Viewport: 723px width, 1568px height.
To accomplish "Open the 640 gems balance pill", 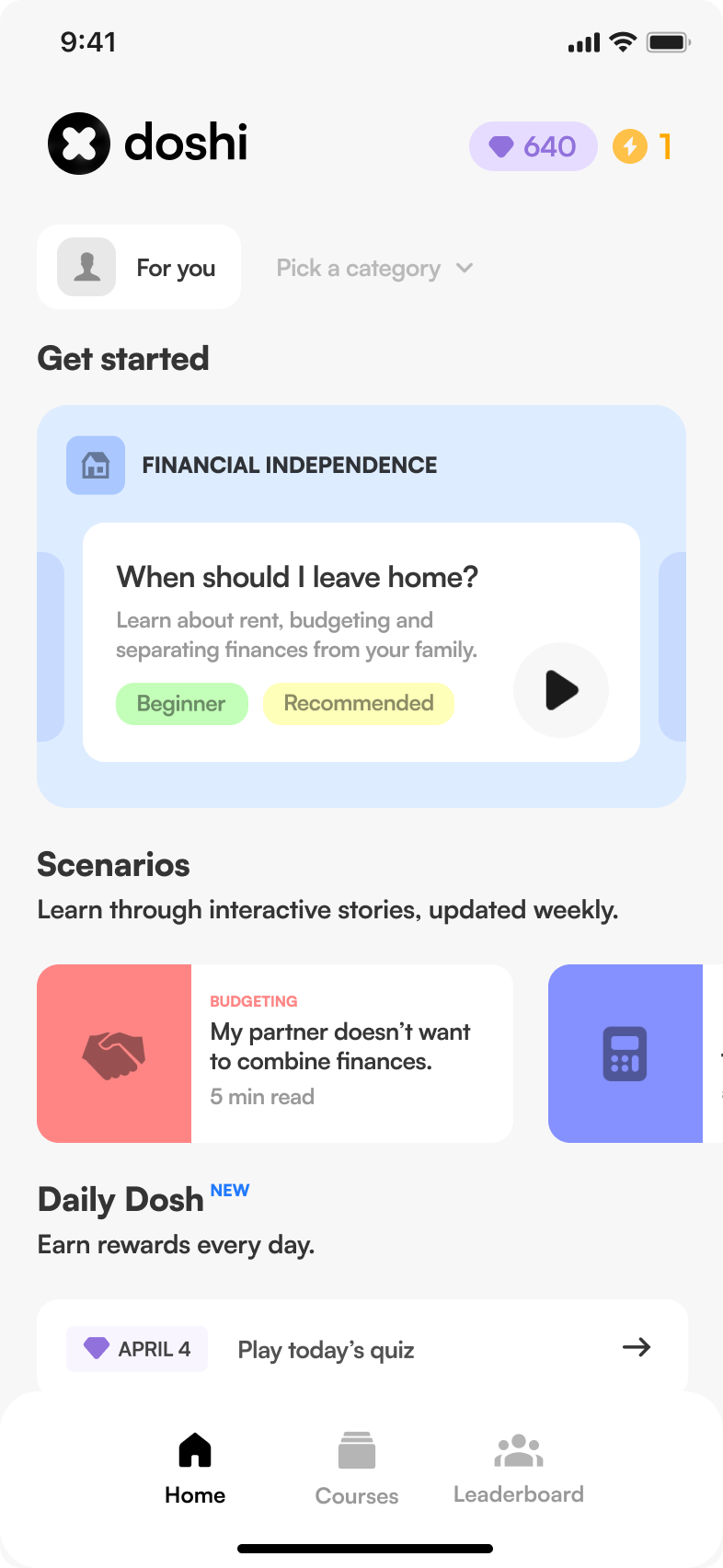I will [533, 146].
